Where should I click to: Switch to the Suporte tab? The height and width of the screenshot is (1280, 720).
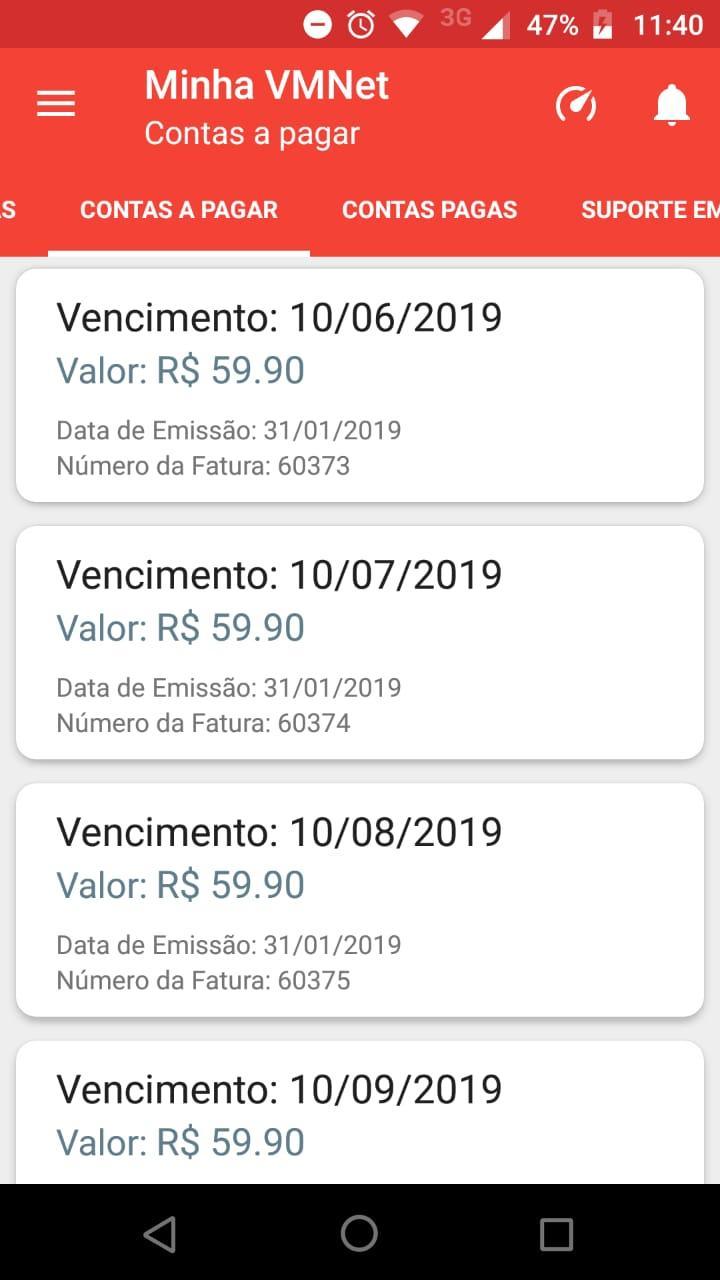650,210
